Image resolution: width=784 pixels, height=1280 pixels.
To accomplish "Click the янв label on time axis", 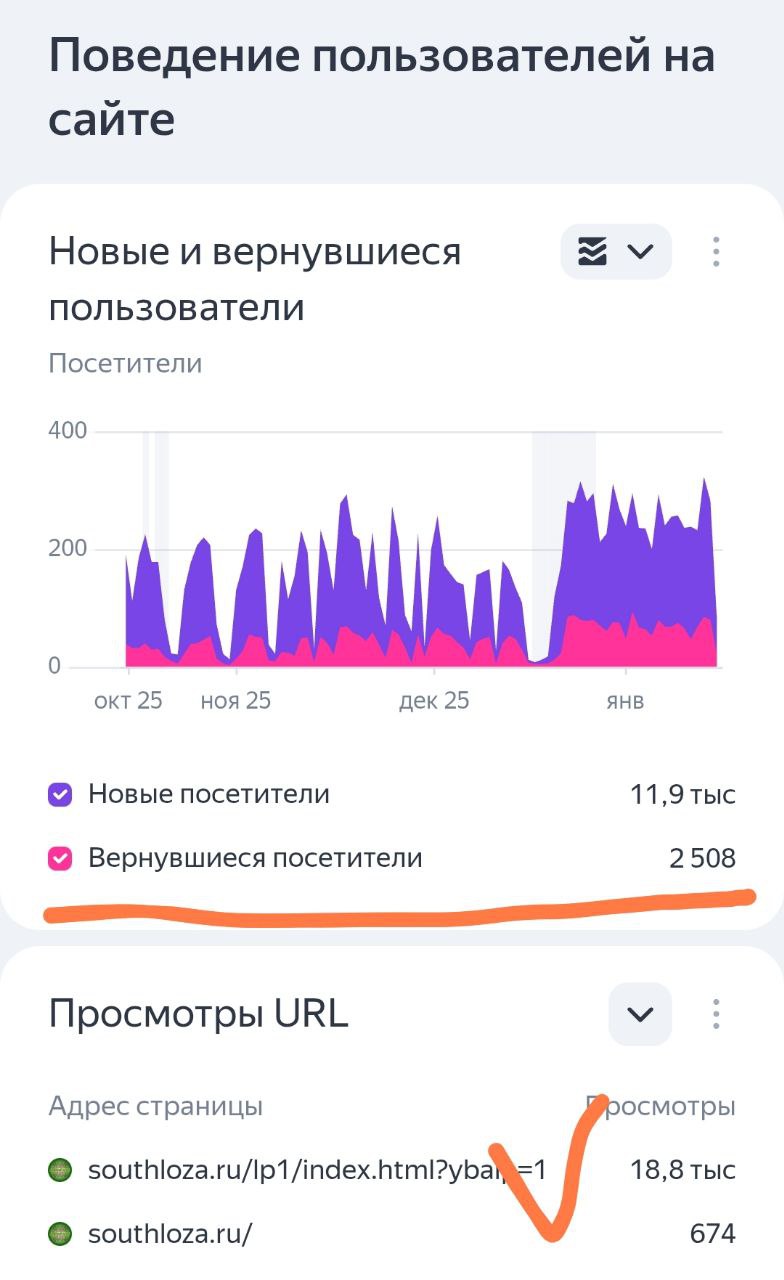I will [624, 700].
